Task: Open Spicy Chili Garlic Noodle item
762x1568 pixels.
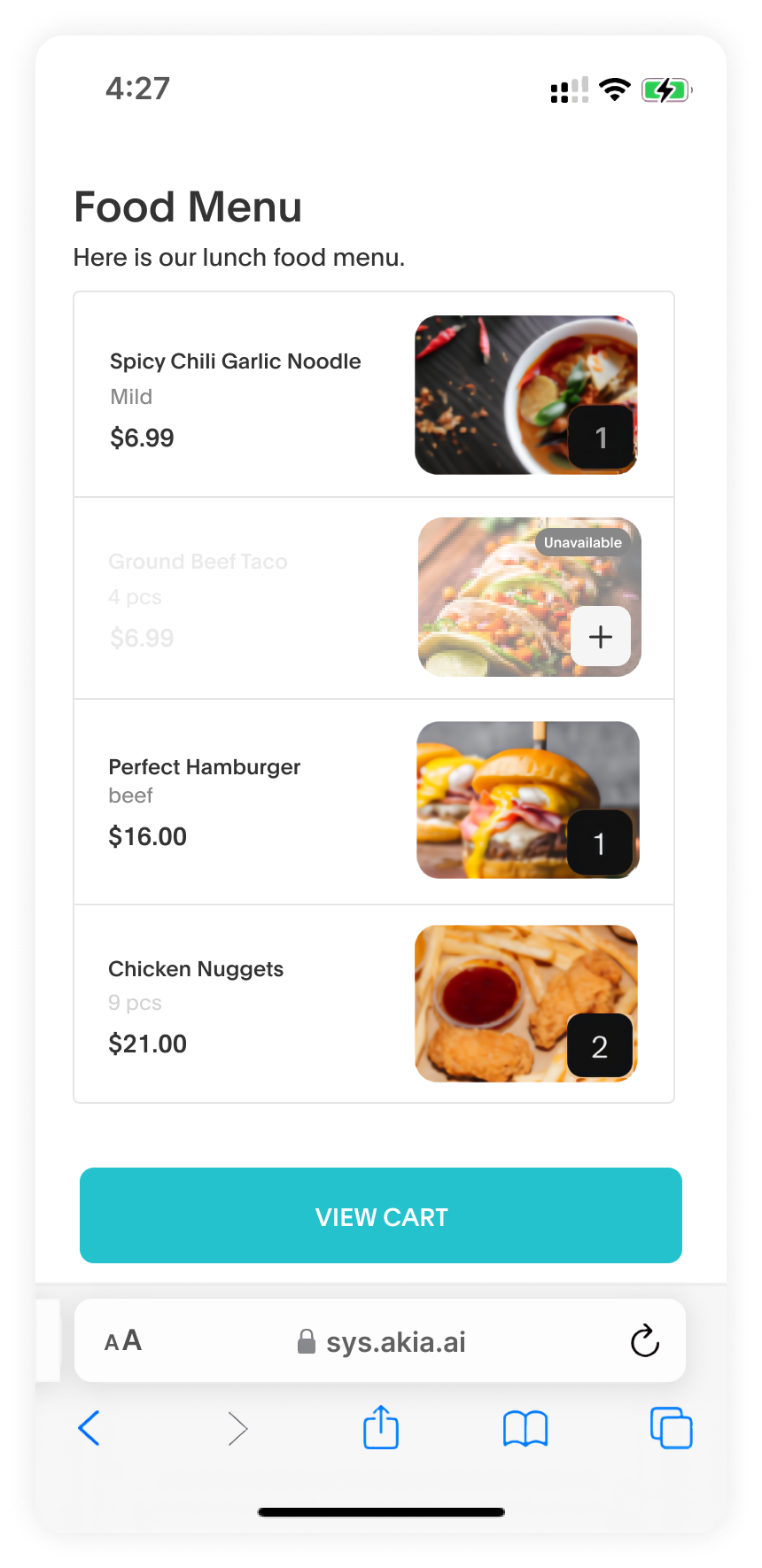Action: [235, 361]
